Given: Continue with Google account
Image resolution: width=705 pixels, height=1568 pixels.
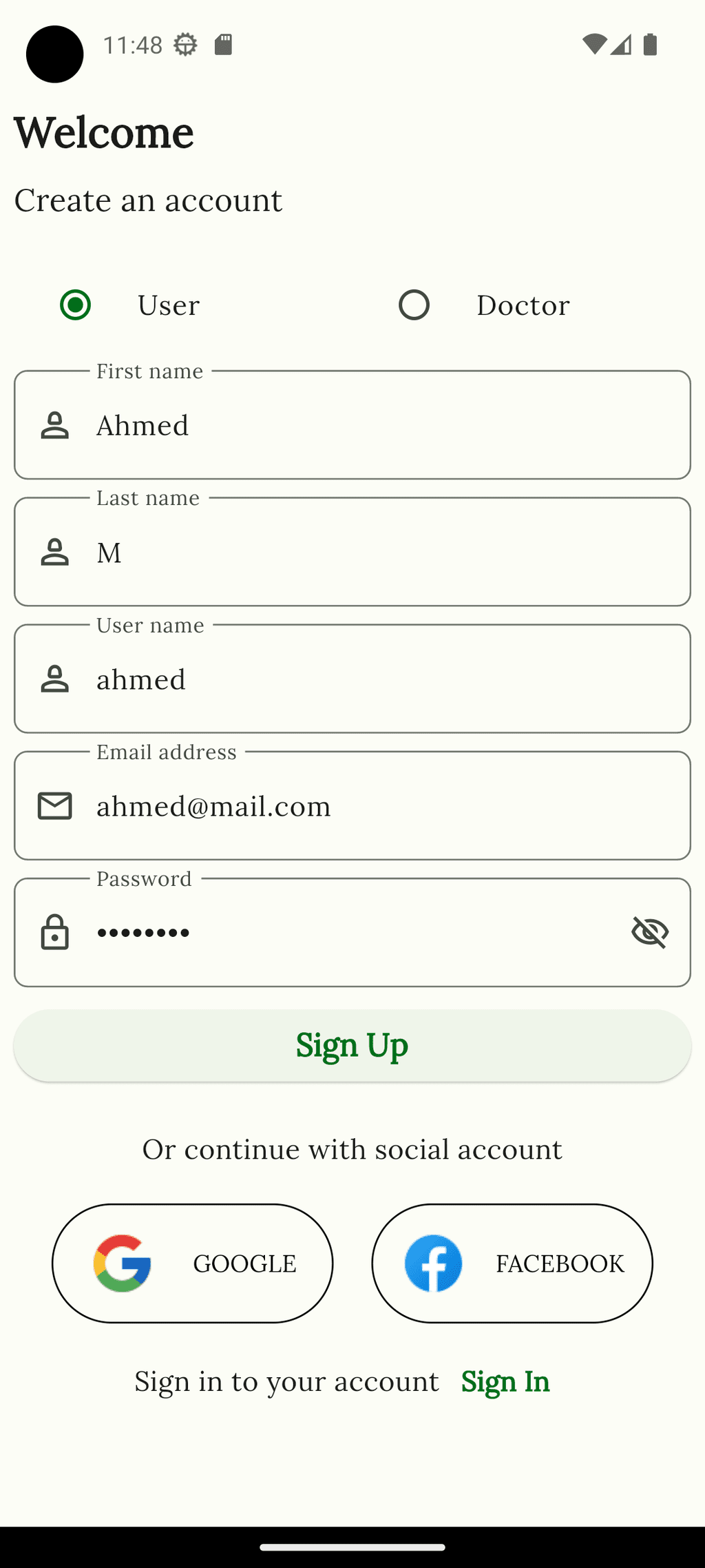Looking at the screenshot, I should point(193,1263).
